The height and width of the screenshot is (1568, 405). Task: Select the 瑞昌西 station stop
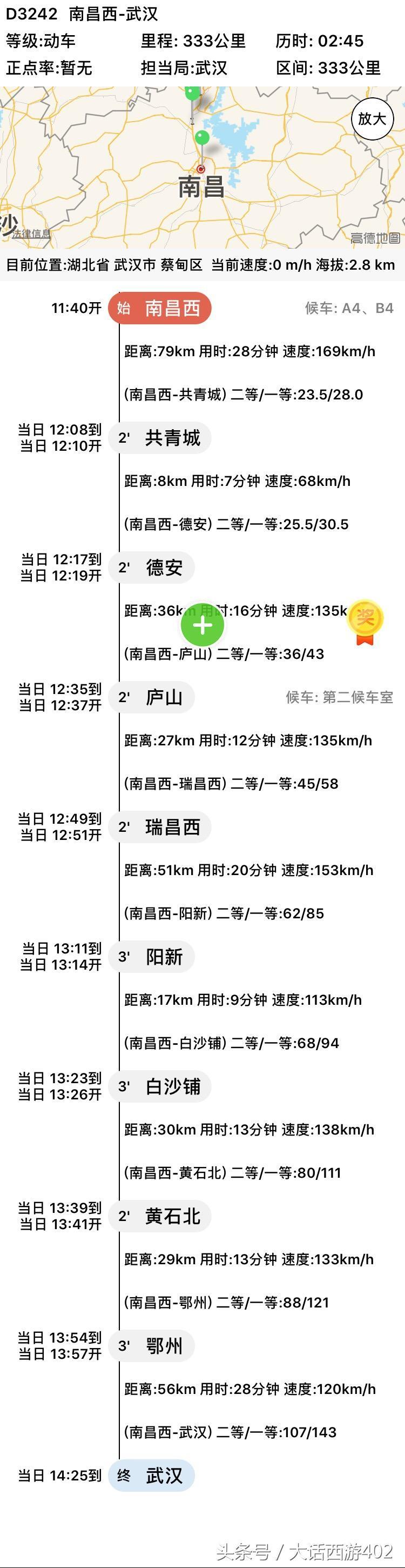coord(160,826)
